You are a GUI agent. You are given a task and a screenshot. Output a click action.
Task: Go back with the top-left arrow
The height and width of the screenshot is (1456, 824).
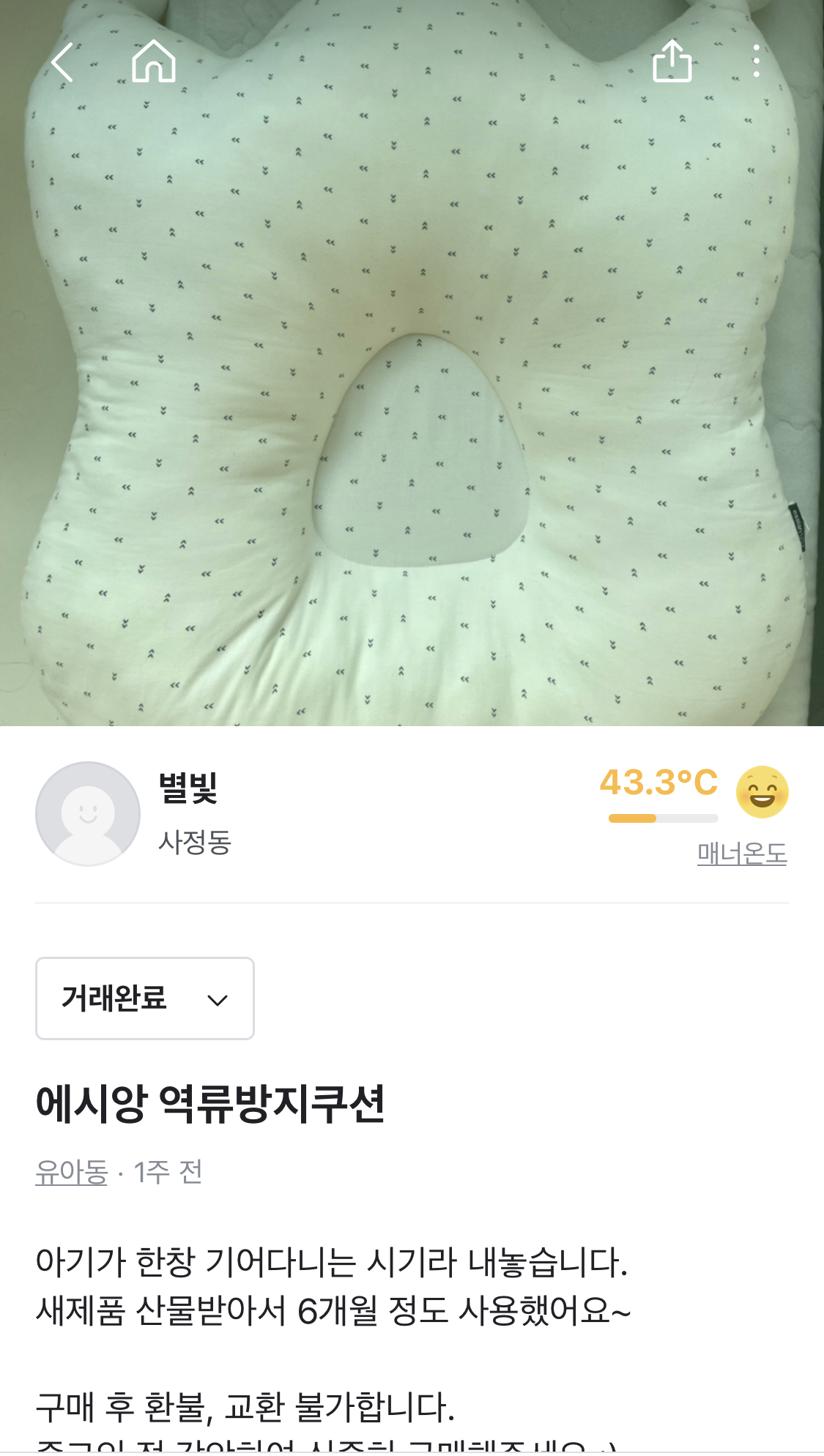pyautogui.click(x=63, y=62)
